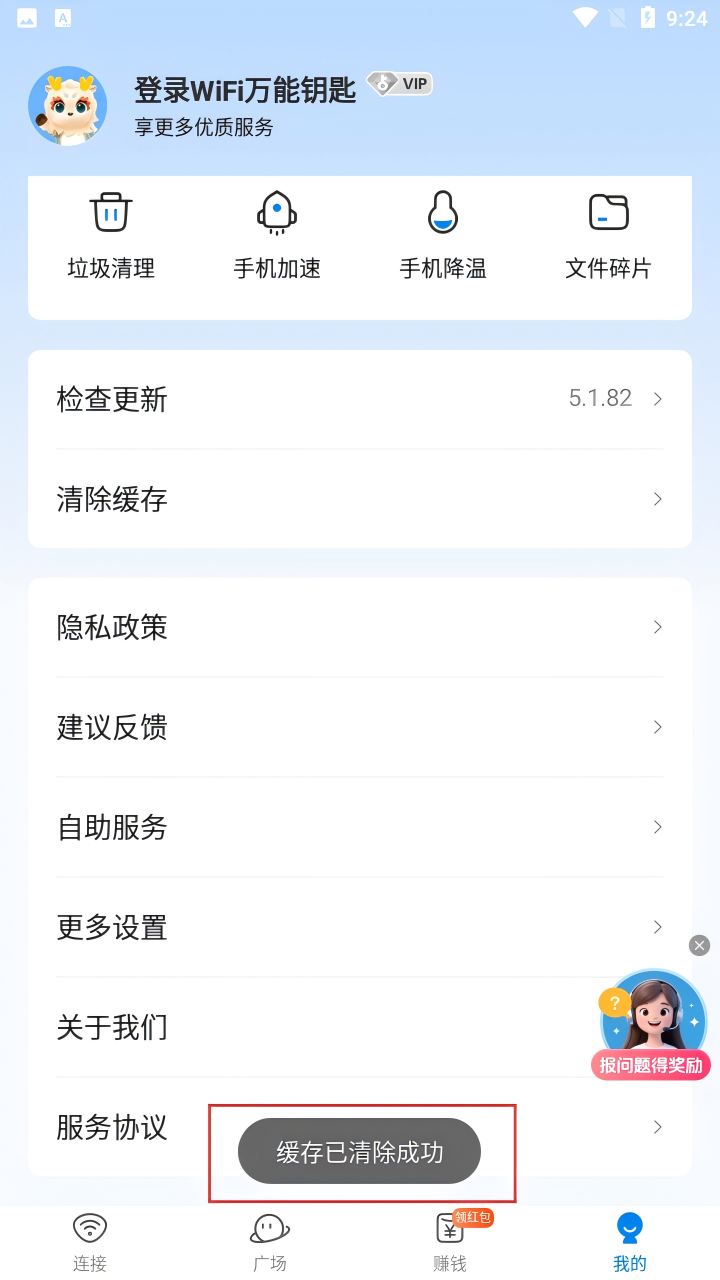Screen dimensions: 720x1280
Task: Open 更多设置 for more settings
Action: [360, 927]
